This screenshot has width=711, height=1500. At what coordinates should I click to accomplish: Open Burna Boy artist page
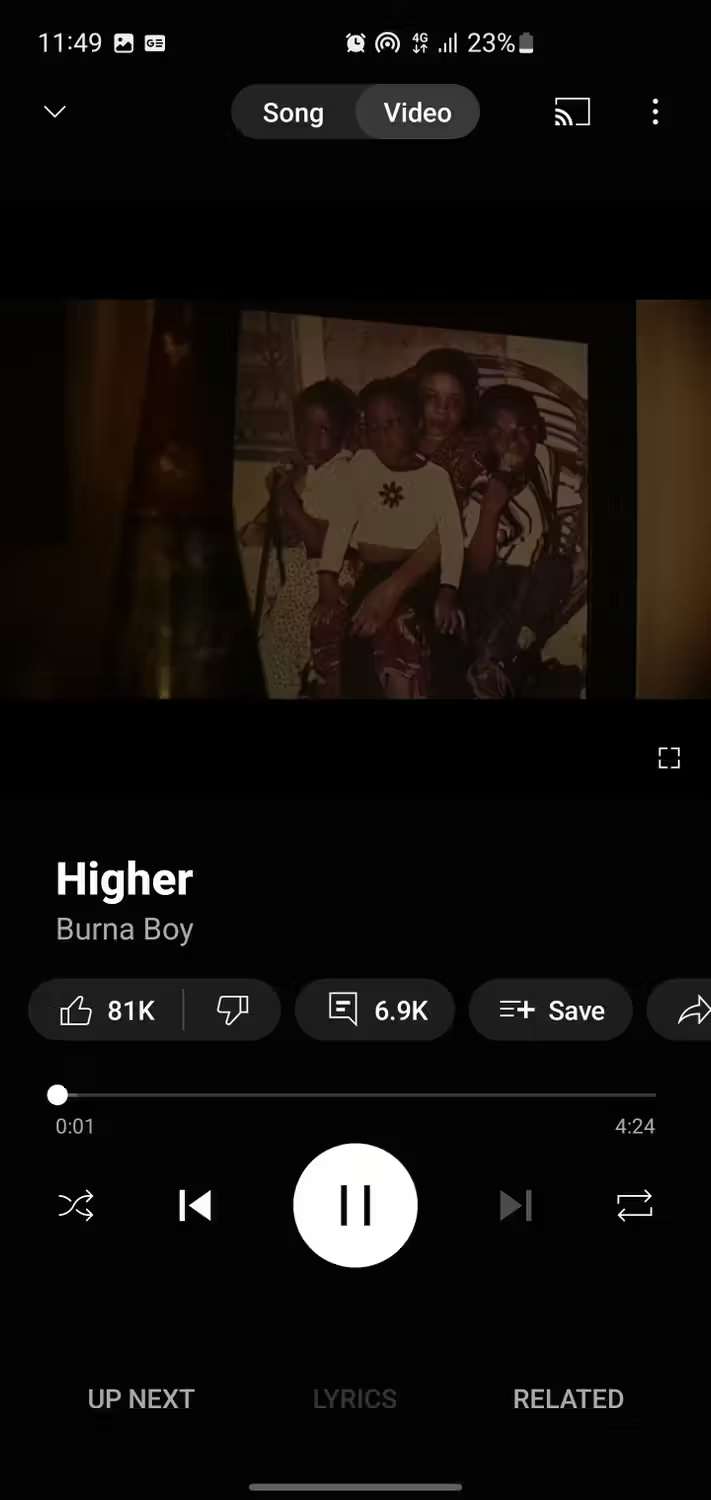tap(124, 930)
